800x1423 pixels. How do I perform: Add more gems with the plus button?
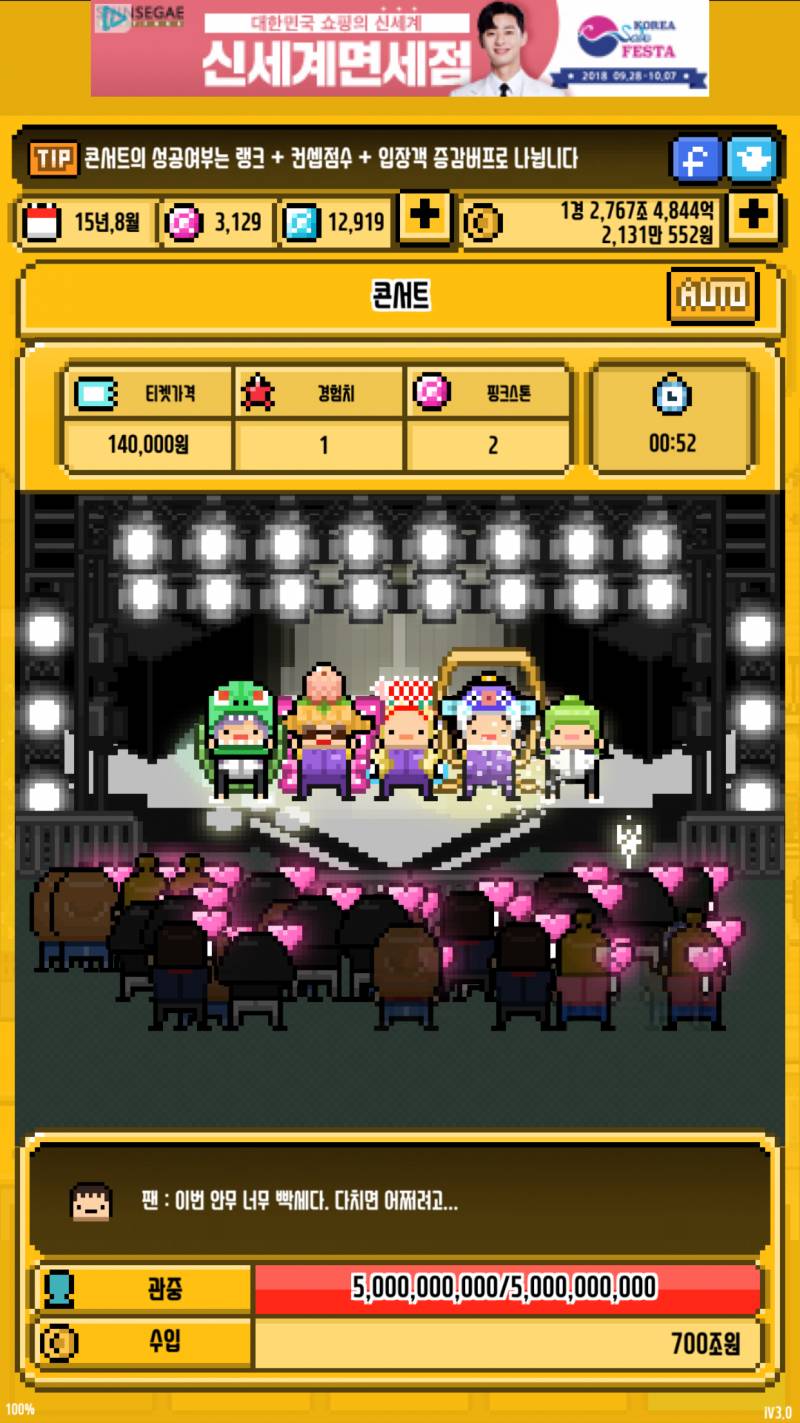pyautogui.click(x=425, y=217)
